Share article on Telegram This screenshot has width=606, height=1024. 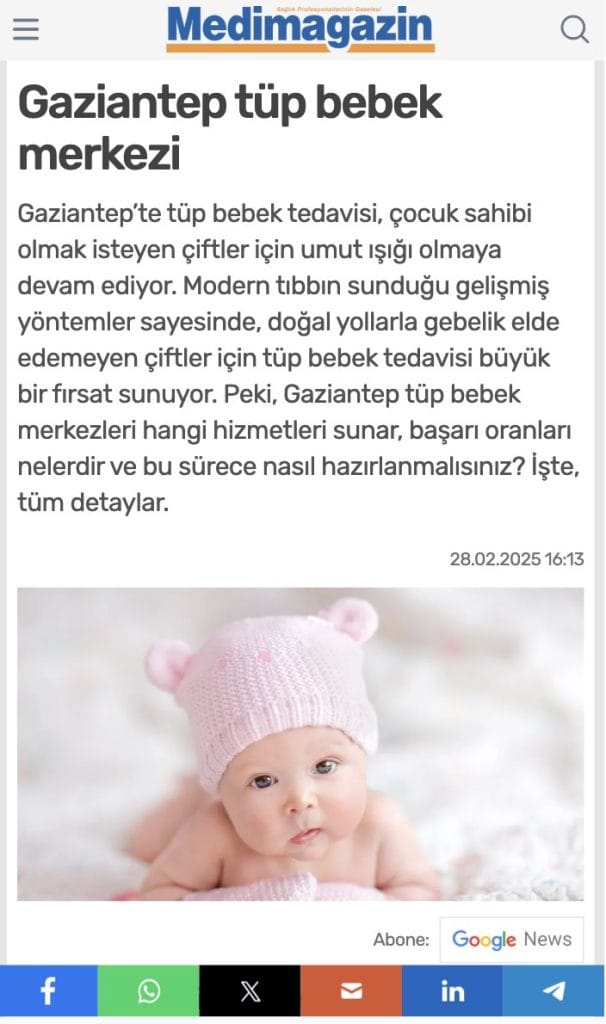553,991
